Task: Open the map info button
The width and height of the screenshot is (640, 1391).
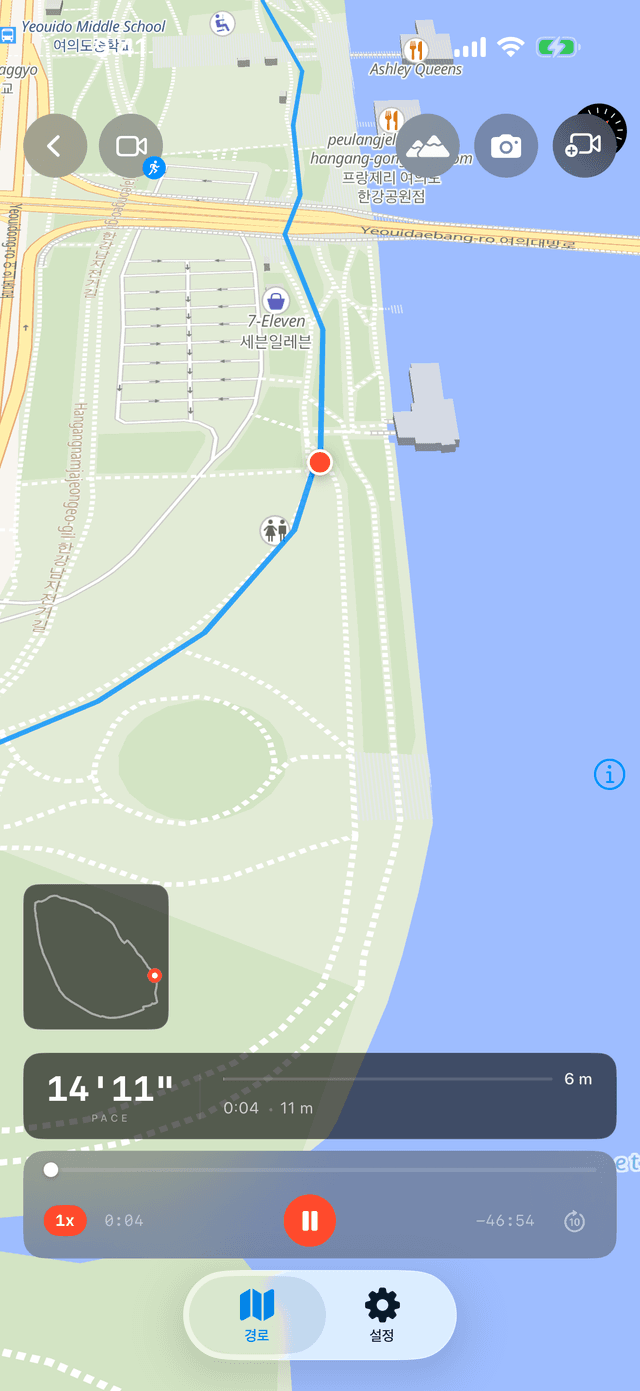Action: (x=609, y=774)
